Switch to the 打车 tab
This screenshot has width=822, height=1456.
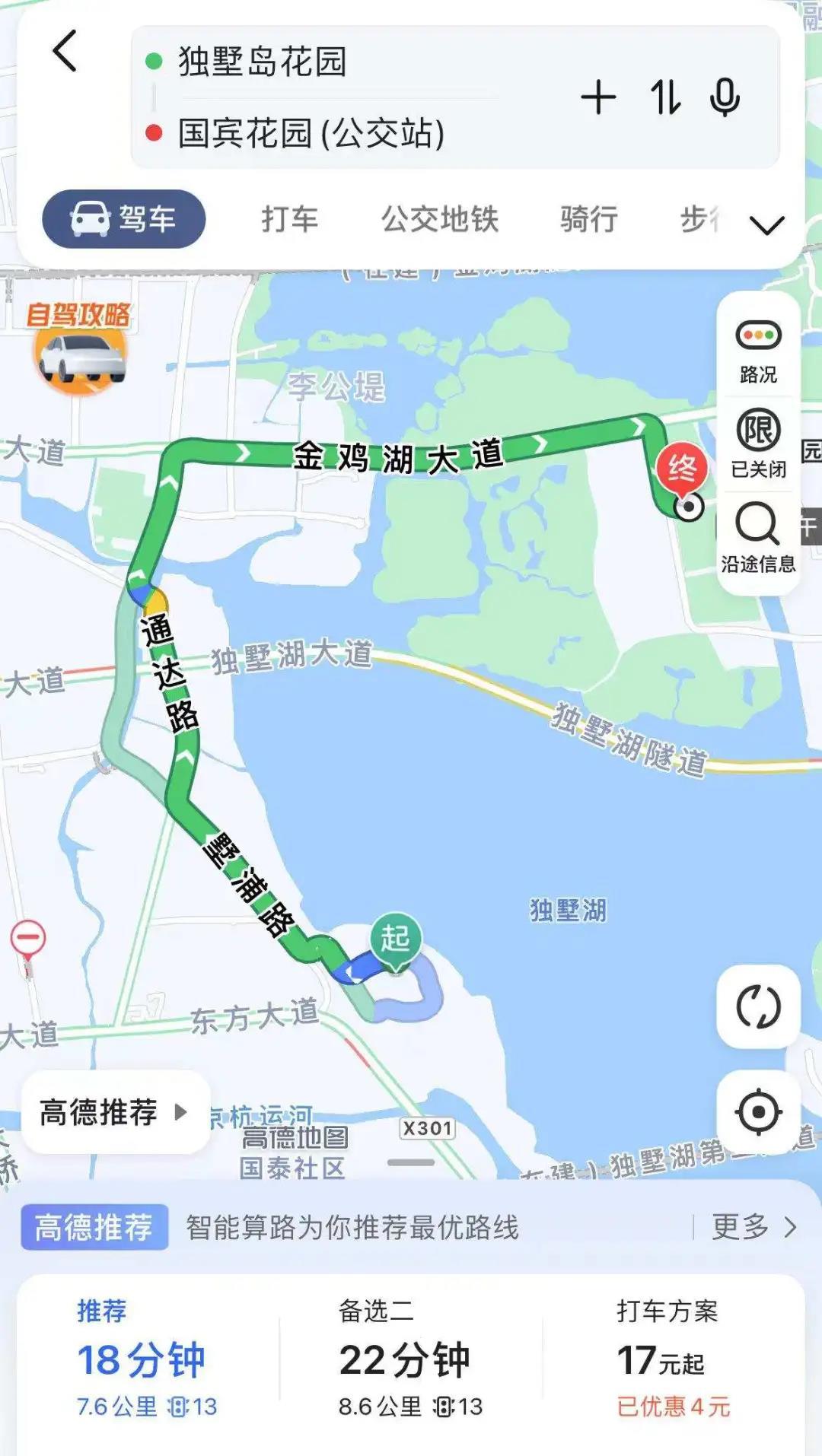click(x=289, y=219)
